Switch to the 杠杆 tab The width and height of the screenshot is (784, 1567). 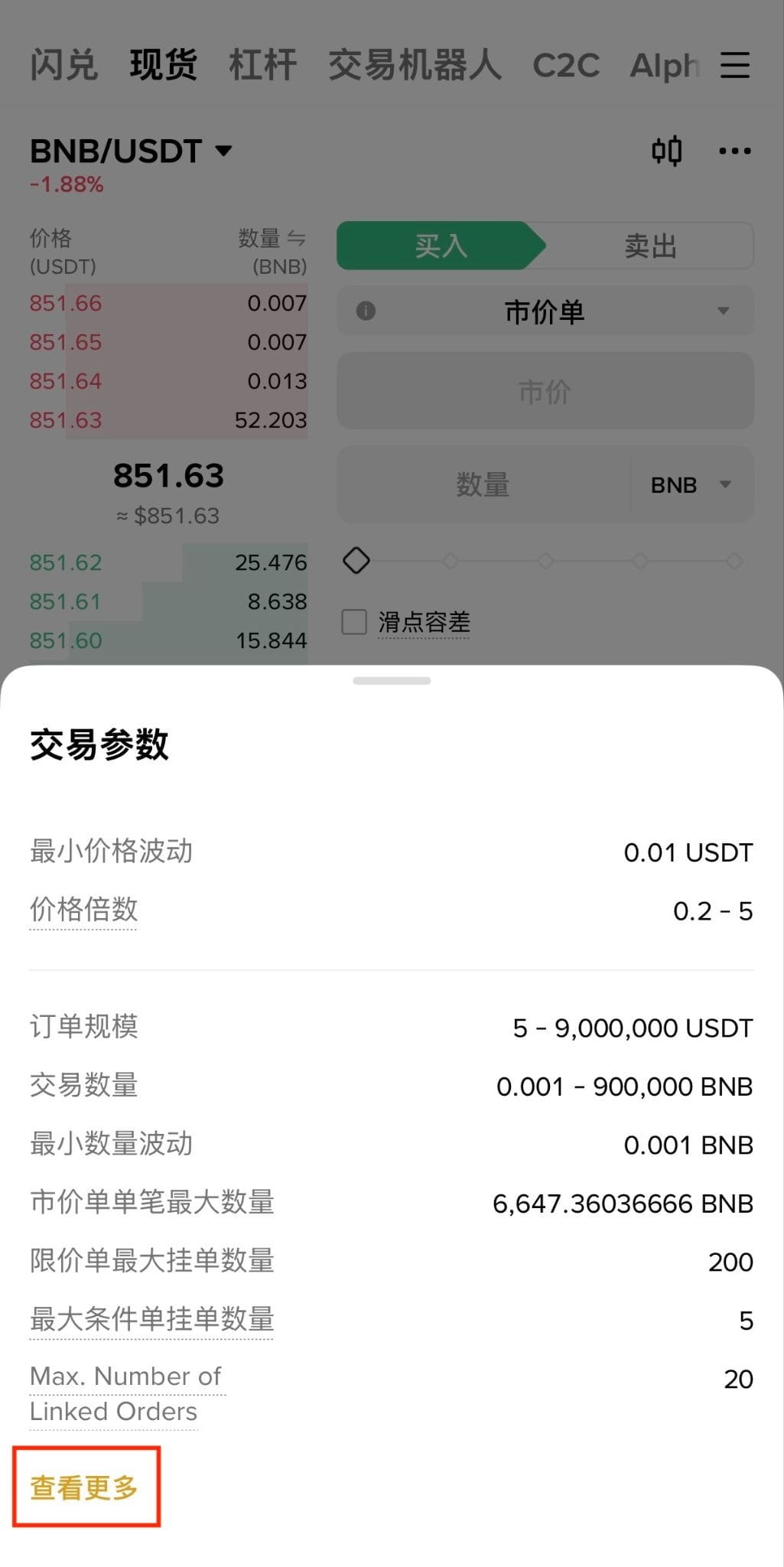[x=262, y=65]
